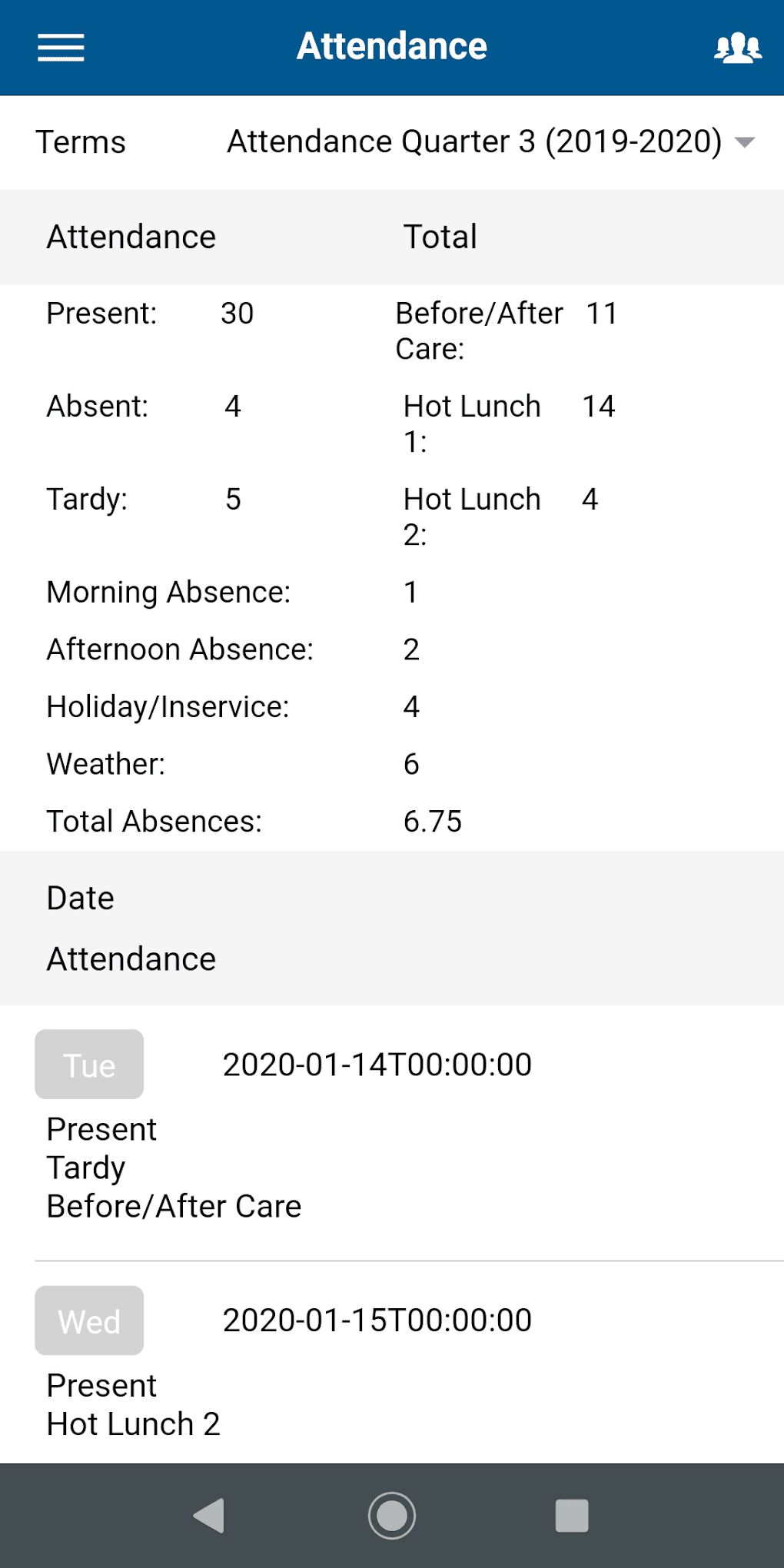Select Attendance Quarter 3 (2019-2020) selector
784x1568 pixels.
click(475, 141)
